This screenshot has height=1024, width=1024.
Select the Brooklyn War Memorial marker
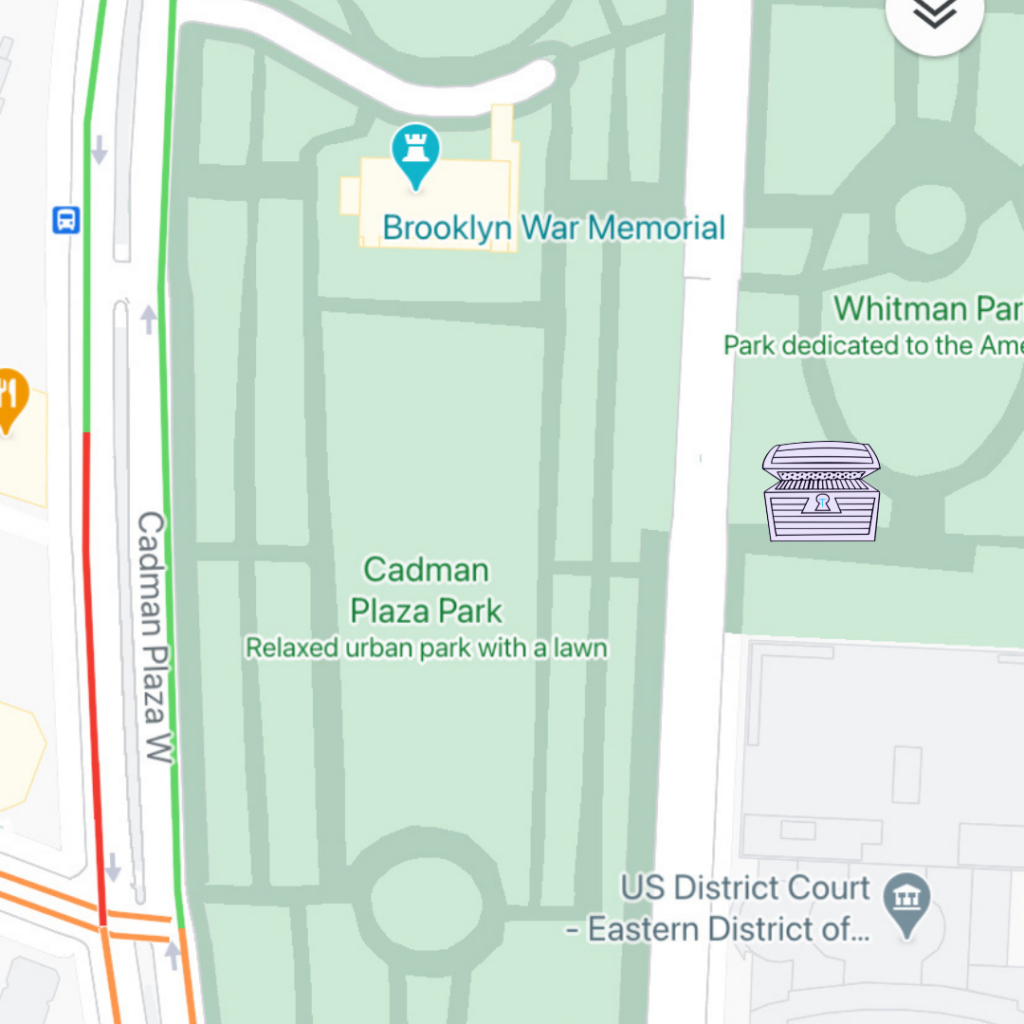tap(415, 153)
